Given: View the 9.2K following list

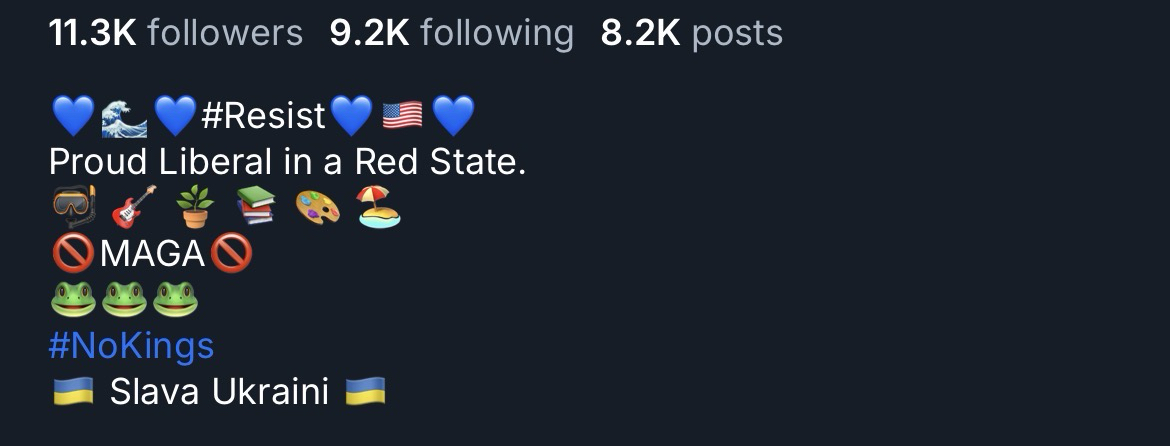Looking at the screenshot, I should pos(451,33).
